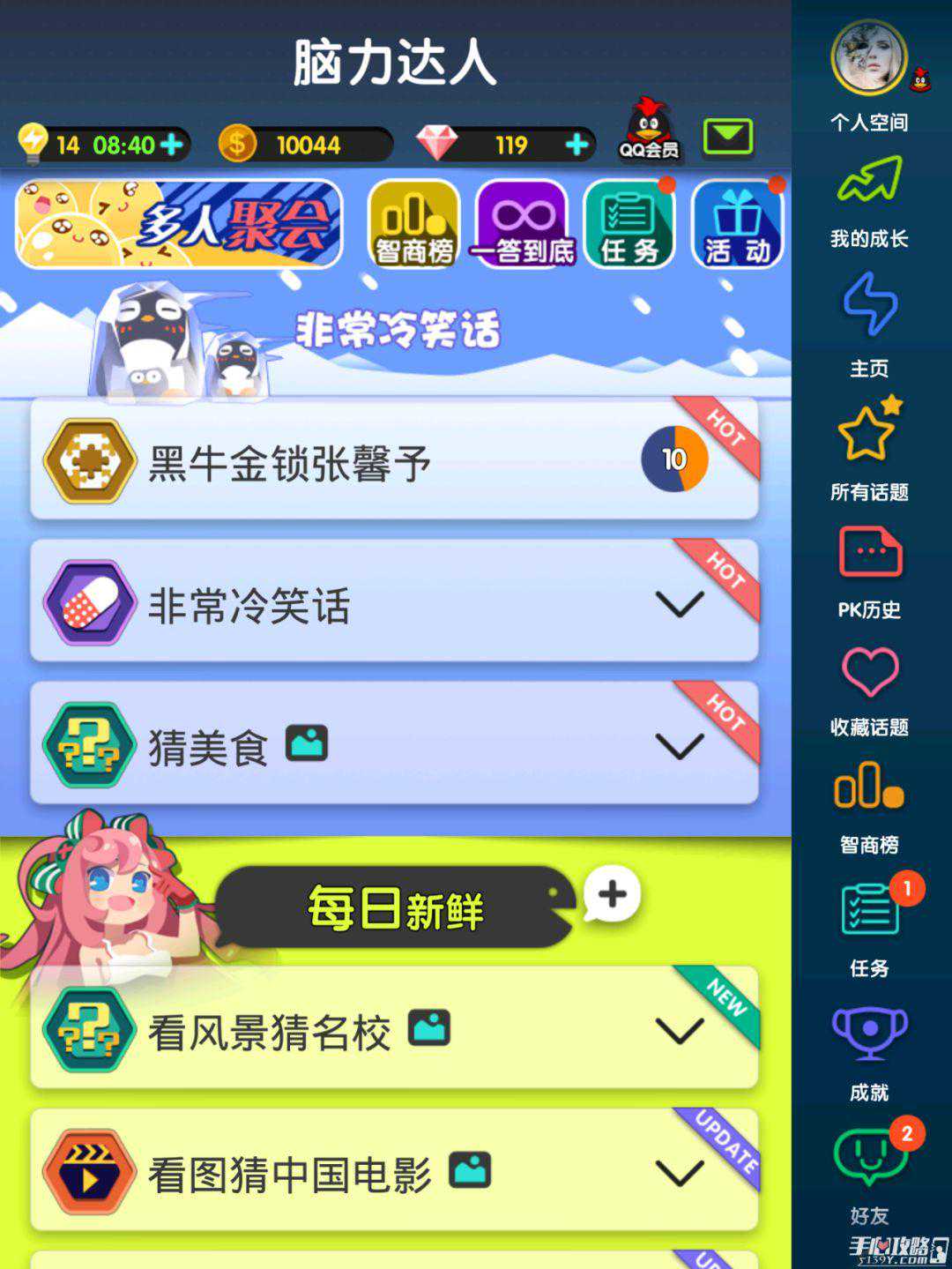Tap the plus bubble next to 每日新鲜
Image resolution: width=952 pixels, height=1269 pixels.
pyautogui.click(x=612, y=894)
